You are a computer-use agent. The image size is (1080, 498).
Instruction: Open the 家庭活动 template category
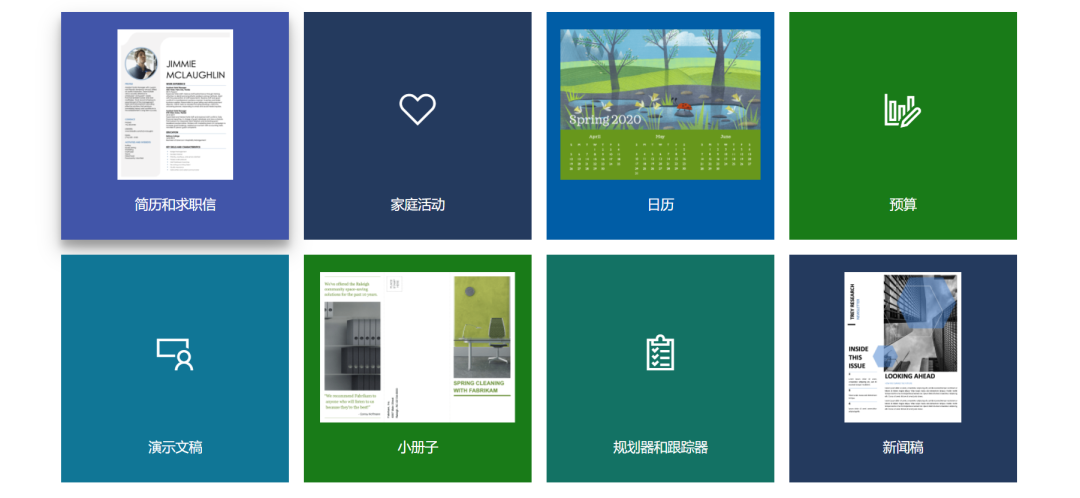(417, 126)
